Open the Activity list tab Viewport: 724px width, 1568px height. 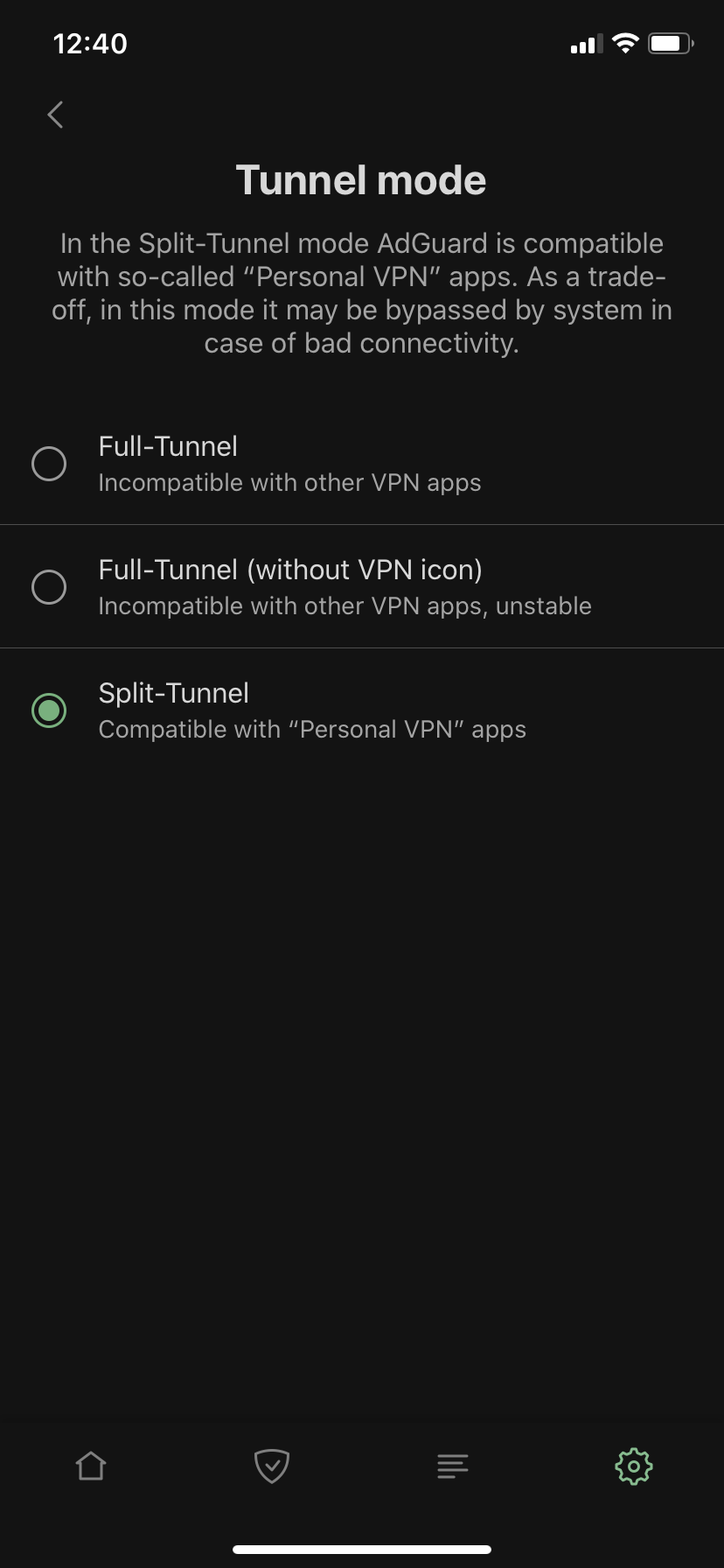[453, 1466]
